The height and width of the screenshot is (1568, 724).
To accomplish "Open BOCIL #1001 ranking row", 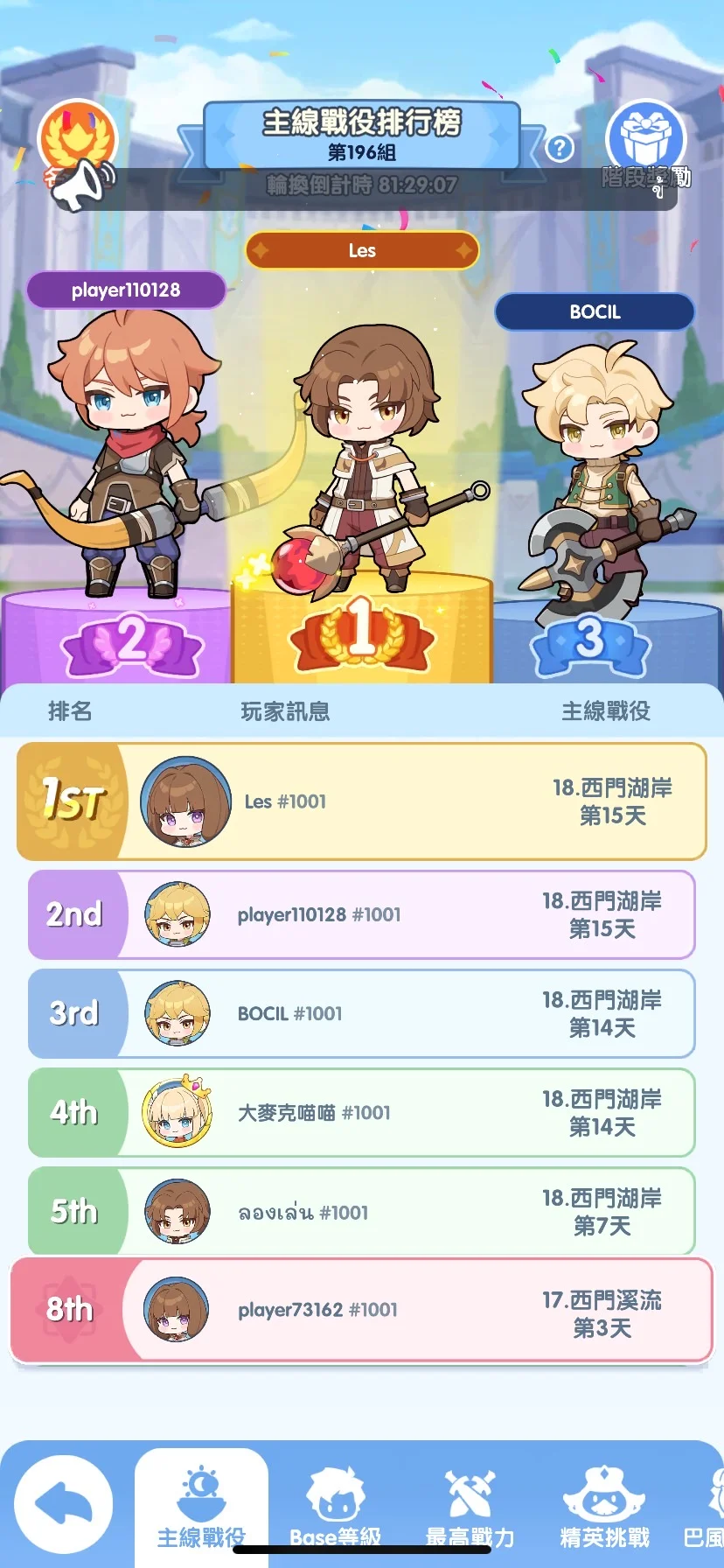I will [362, 1013].
